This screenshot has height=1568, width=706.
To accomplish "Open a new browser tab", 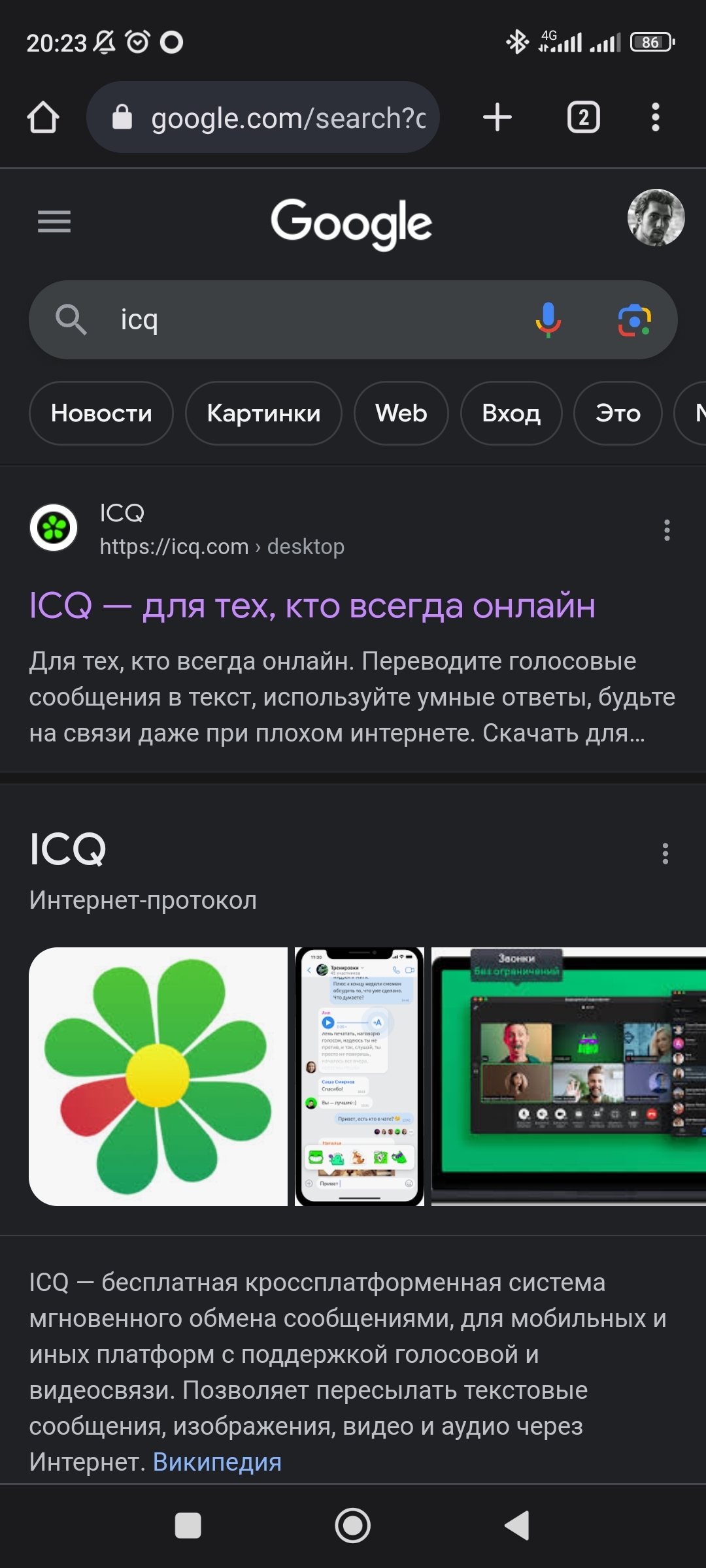I will pos(497,118).
